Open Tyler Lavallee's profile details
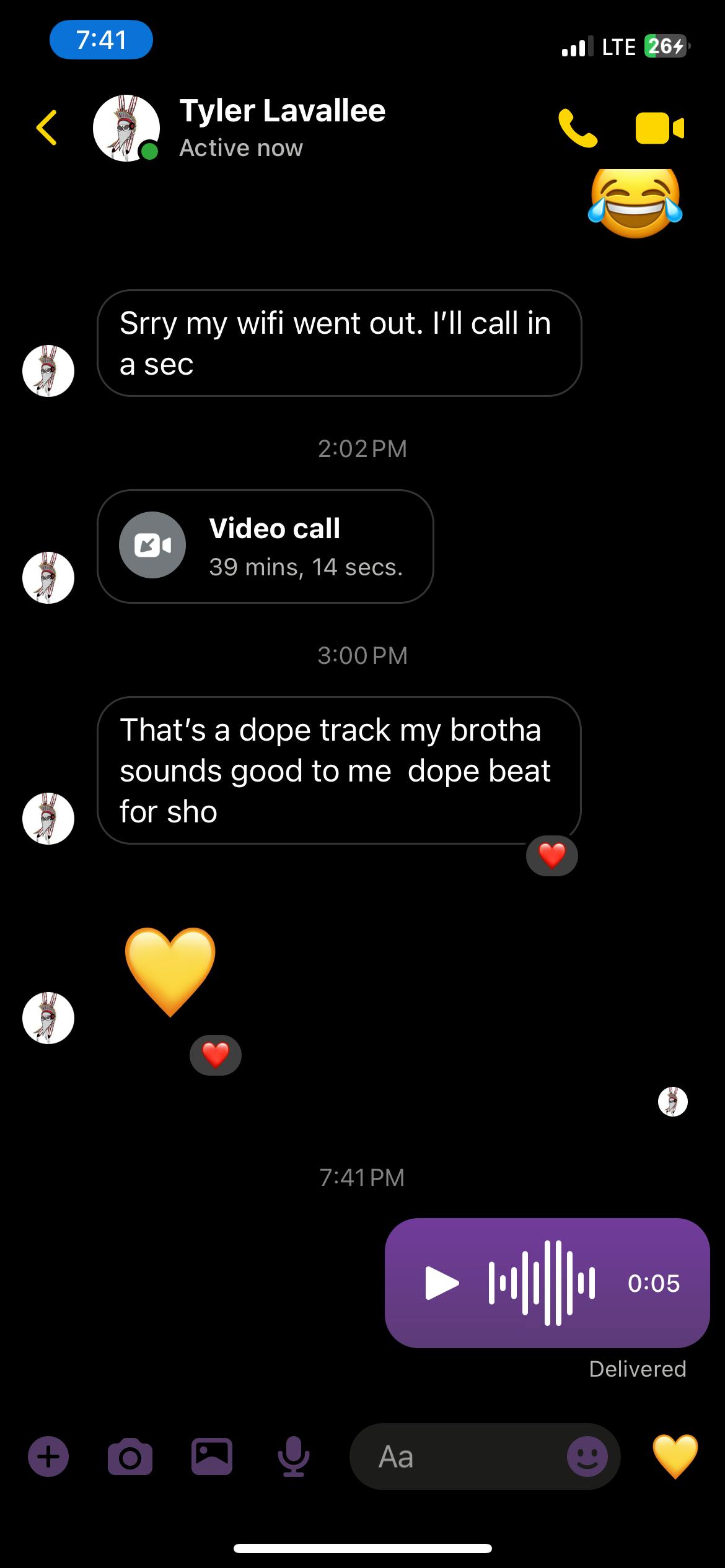The width and height of the screenshot is (725, 1568). (x=282, y=127)
